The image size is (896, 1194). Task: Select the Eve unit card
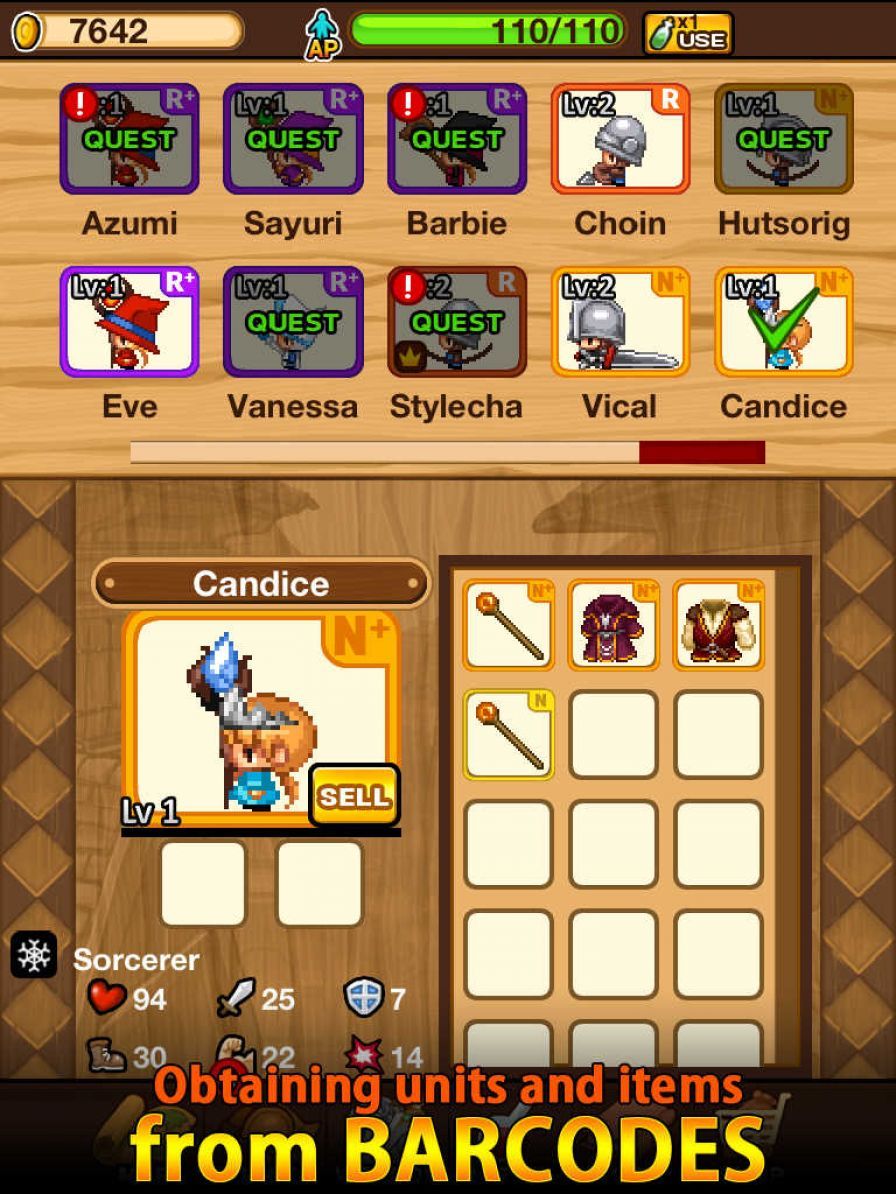coord(129,322)
